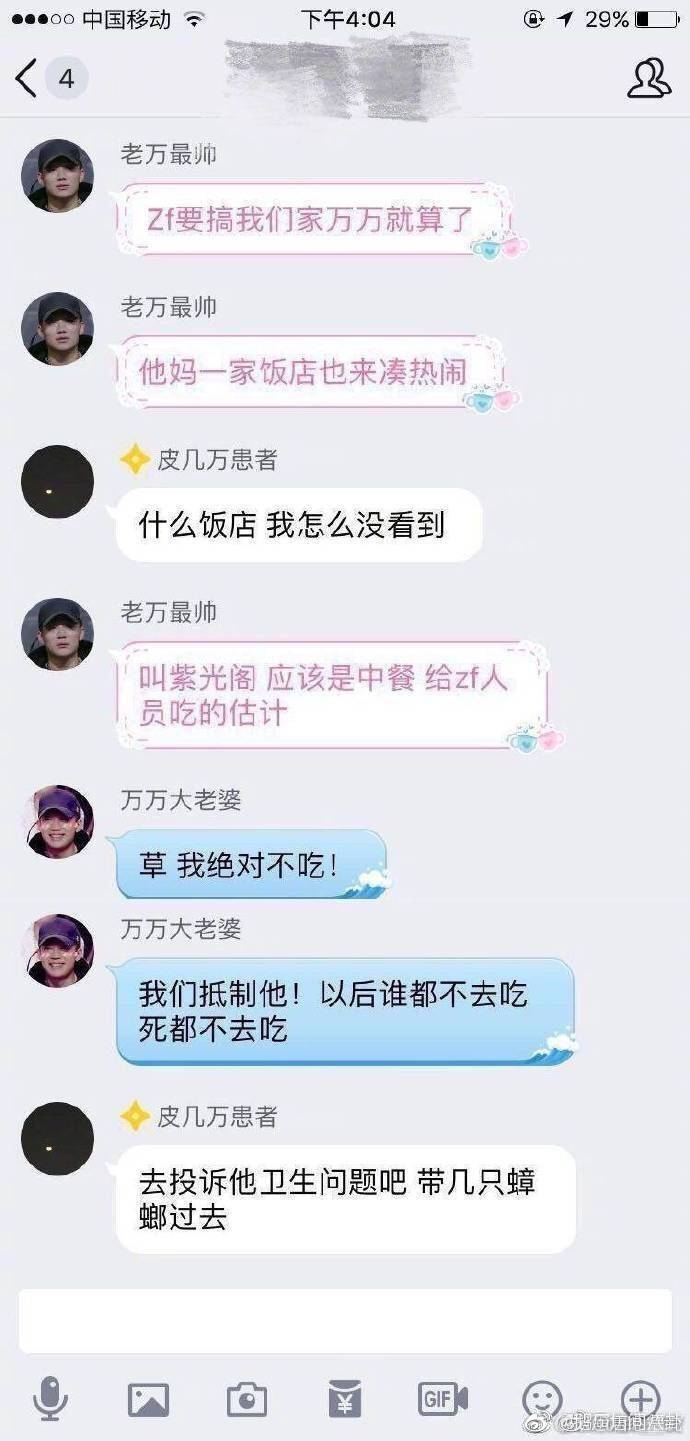Image resolution: width=690 pixels, height=1441 pixels.
Task: Open the emoji panel
Action: [541, 1399]
